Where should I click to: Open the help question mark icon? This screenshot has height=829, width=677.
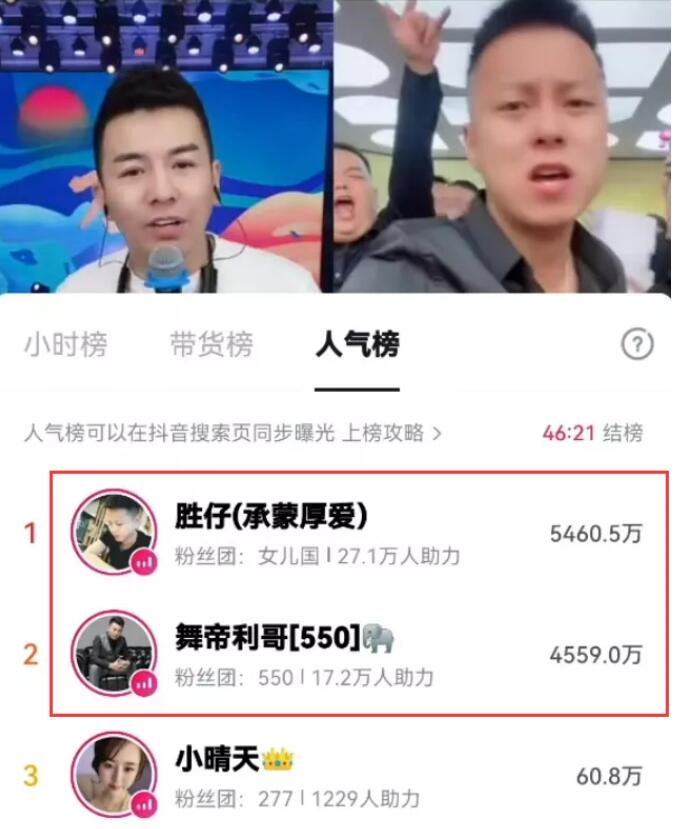click(x=637, y=345)
